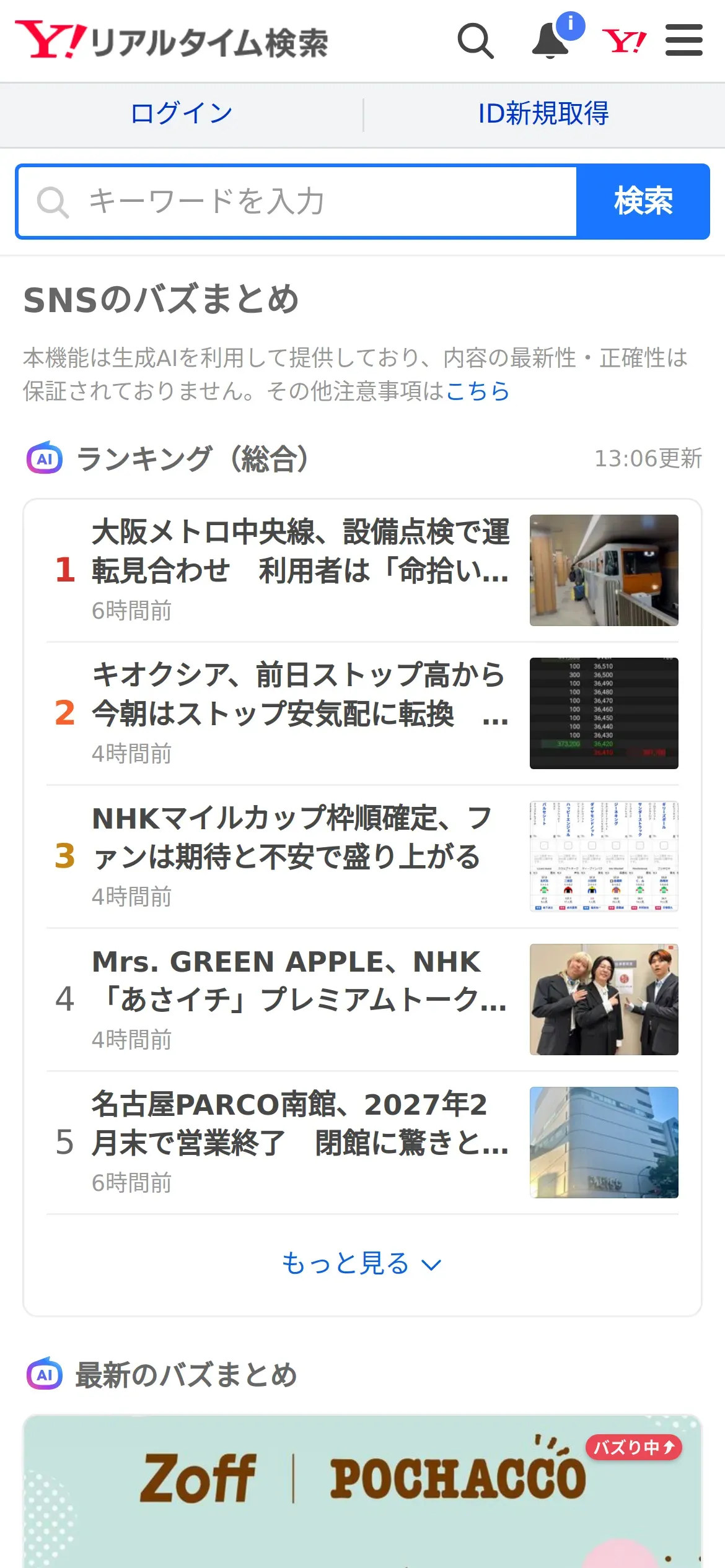
Task: Tap ID新規取得 to create account
Action: tap(543, 113)
